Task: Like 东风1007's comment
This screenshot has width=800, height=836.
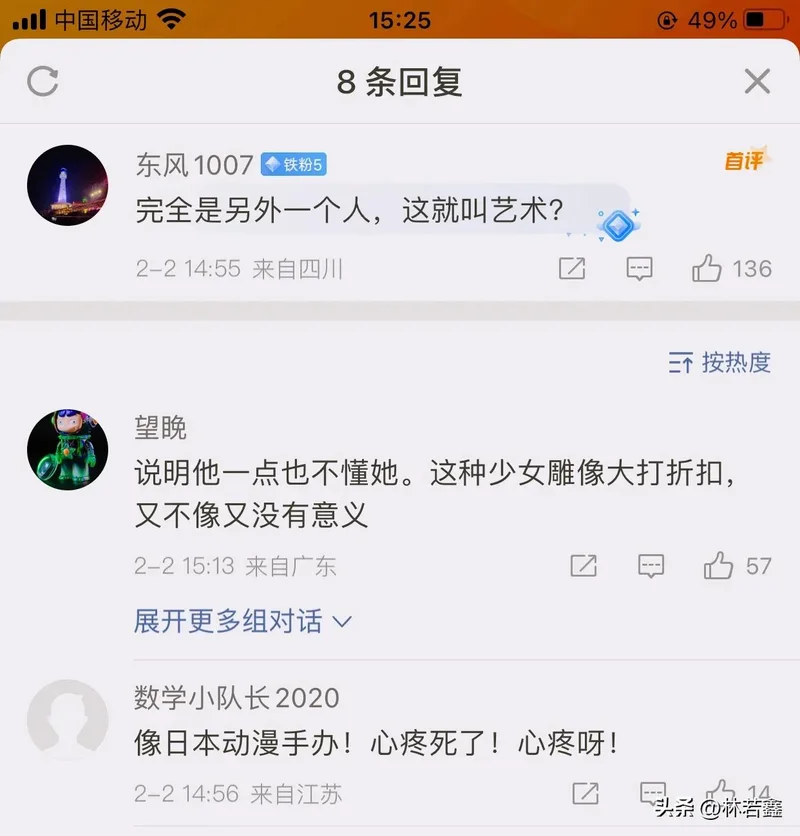Action: click(x=707, y=268)
